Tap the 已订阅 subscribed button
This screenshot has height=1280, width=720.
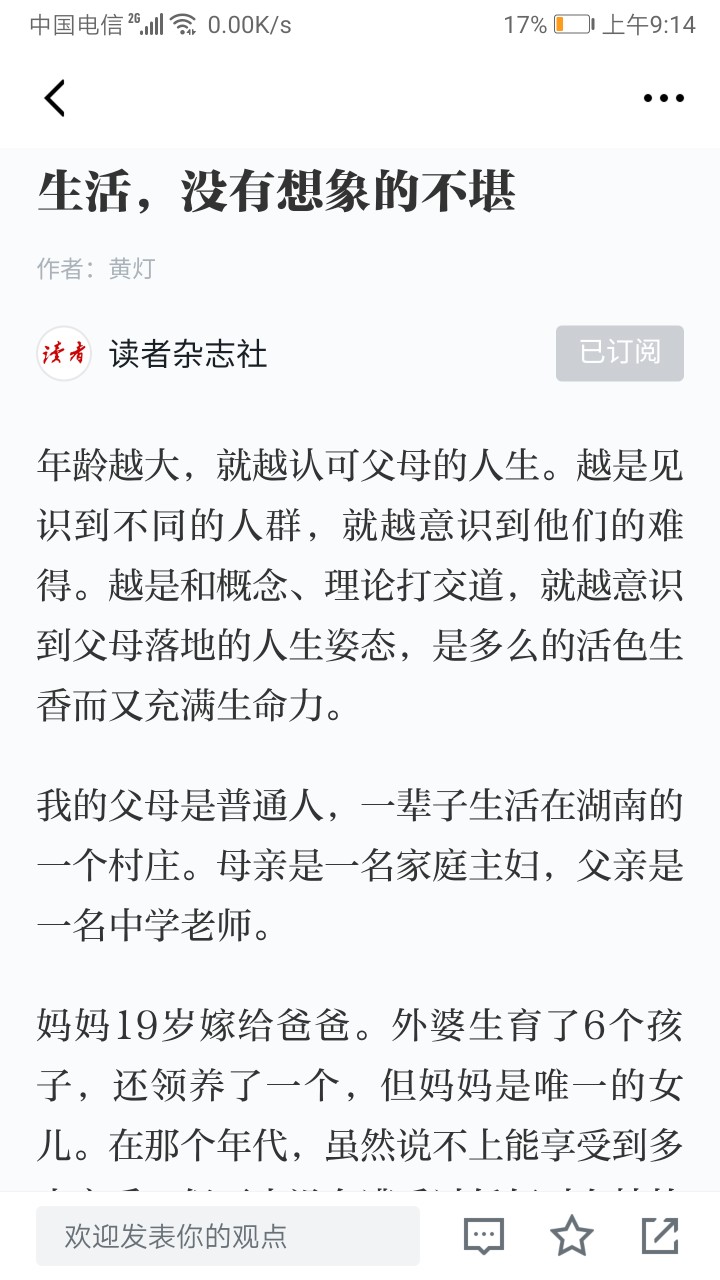coord(620,353)
